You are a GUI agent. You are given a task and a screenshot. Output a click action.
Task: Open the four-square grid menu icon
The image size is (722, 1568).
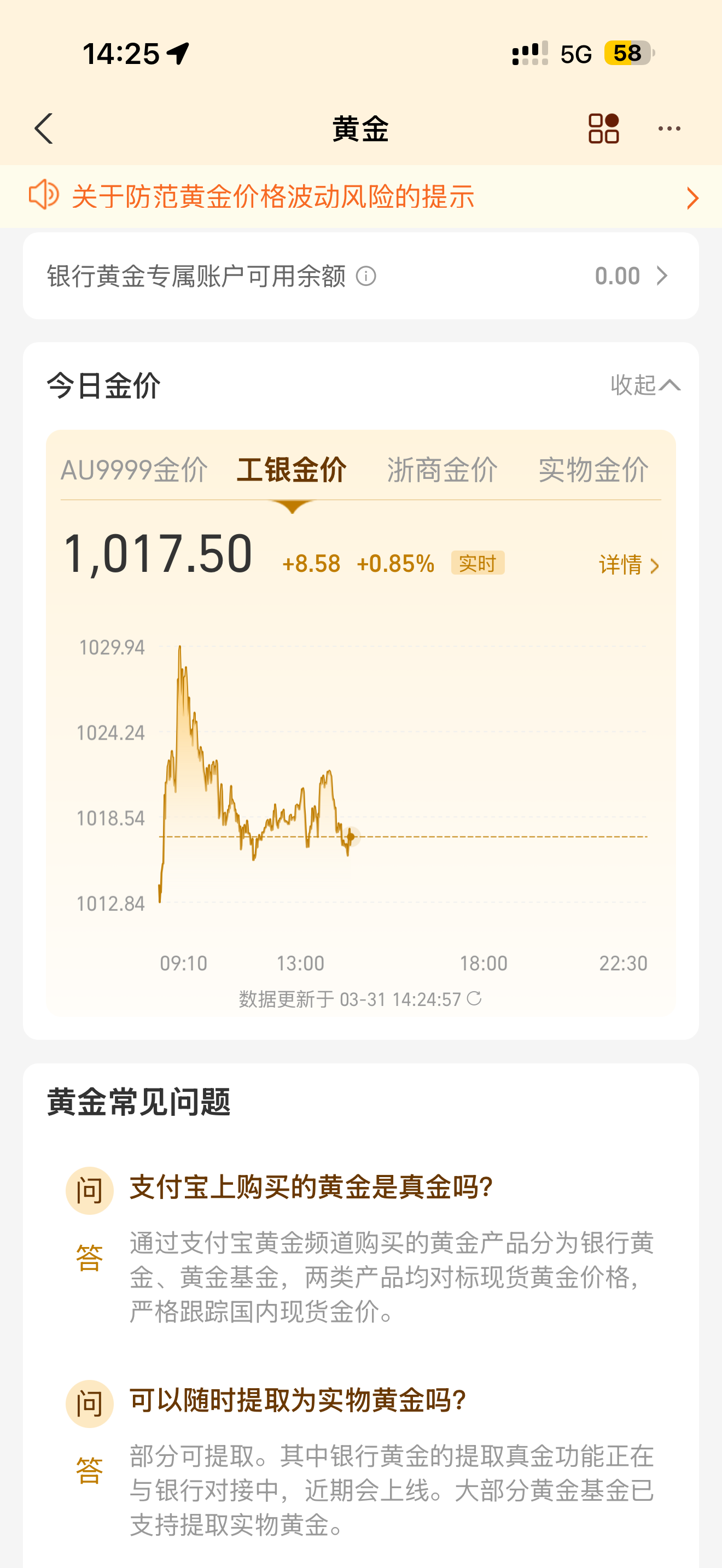[x=603, y=128]
